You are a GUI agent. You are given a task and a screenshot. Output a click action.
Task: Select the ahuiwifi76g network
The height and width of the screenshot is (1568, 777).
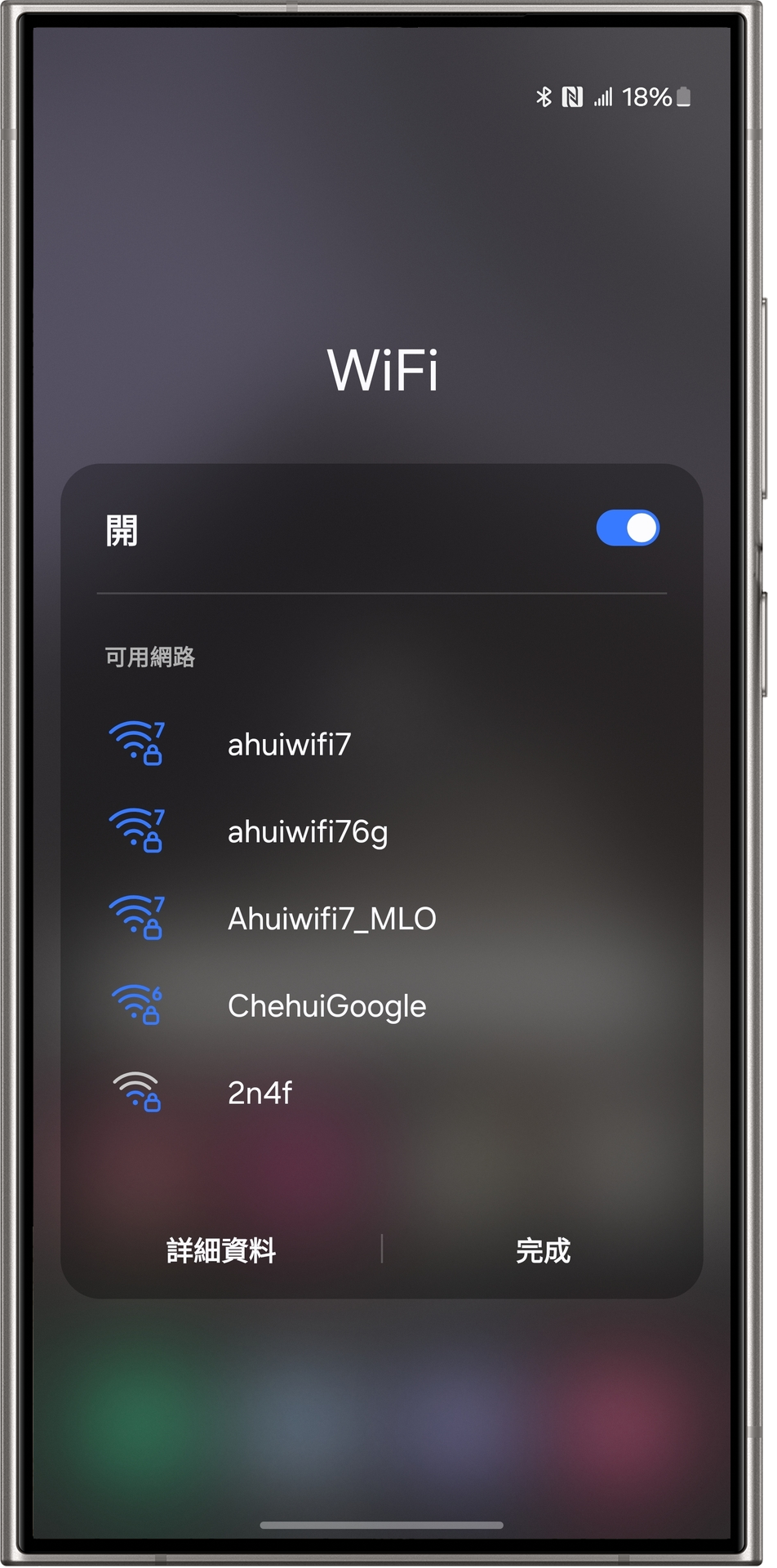[x=307, y=832]
